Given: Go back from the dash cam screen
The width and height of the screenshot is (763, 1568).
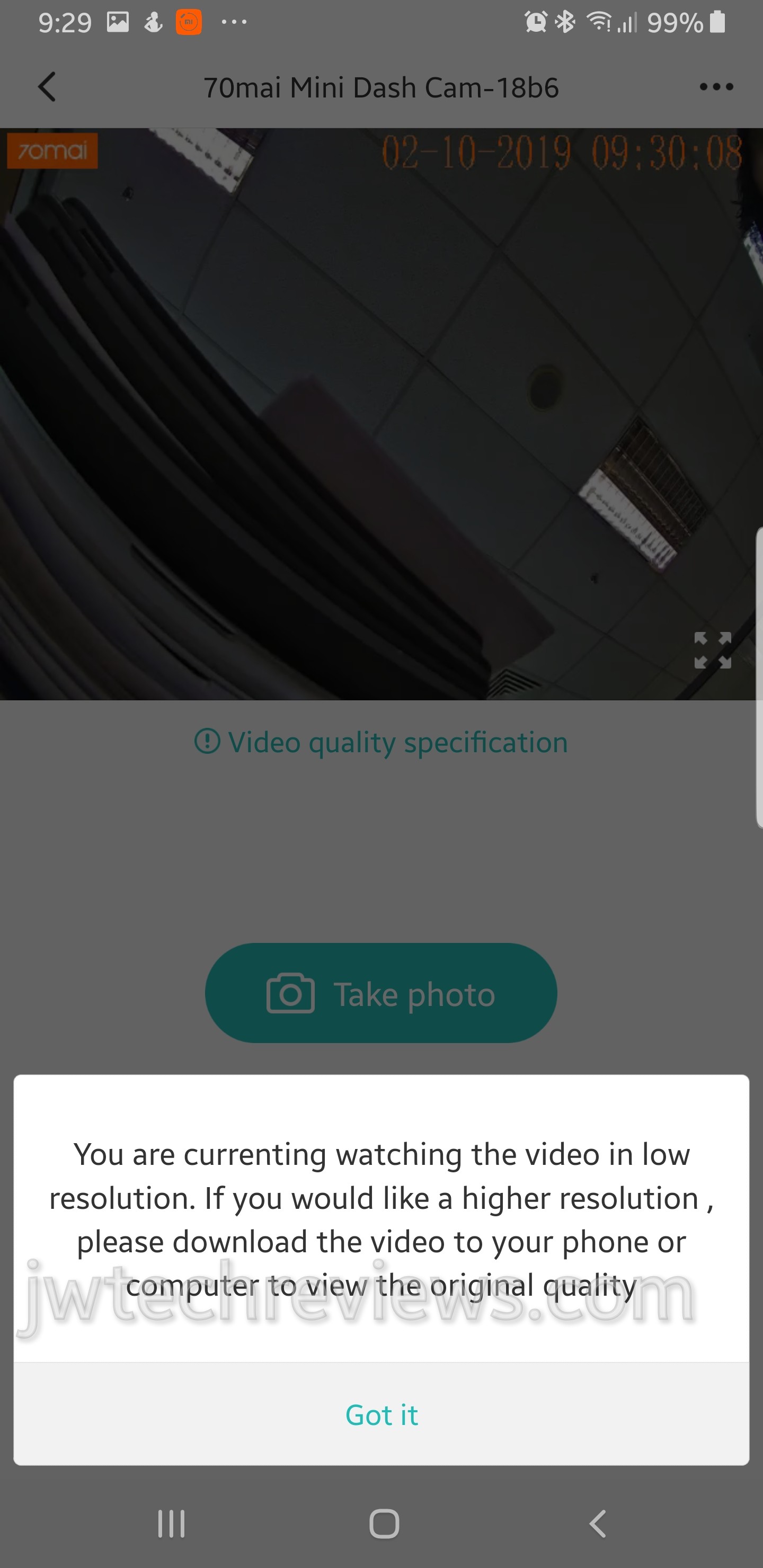Looking at the screenshot, I should pyautogui.click(x=48, y=87).
